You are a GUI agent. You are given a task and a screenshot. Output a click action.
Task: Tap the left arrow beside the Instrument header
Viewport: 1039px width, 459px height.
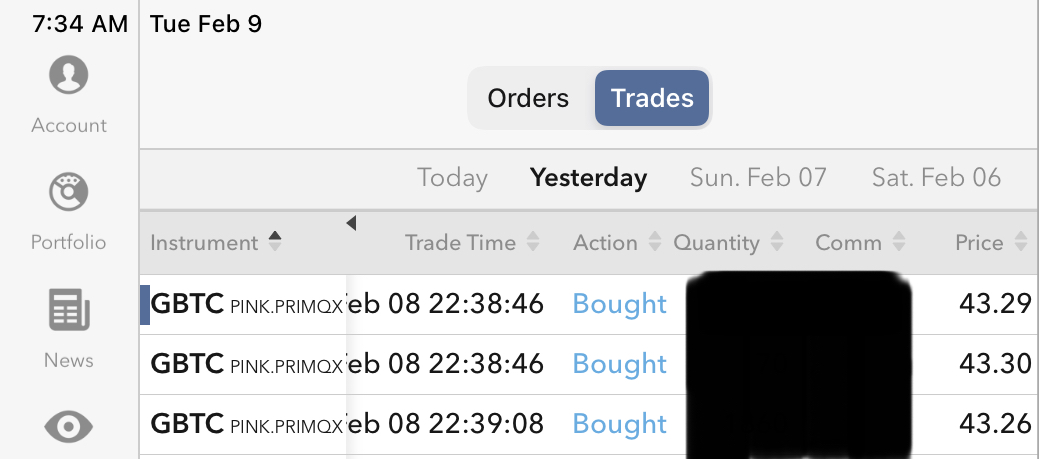point(351,223)
